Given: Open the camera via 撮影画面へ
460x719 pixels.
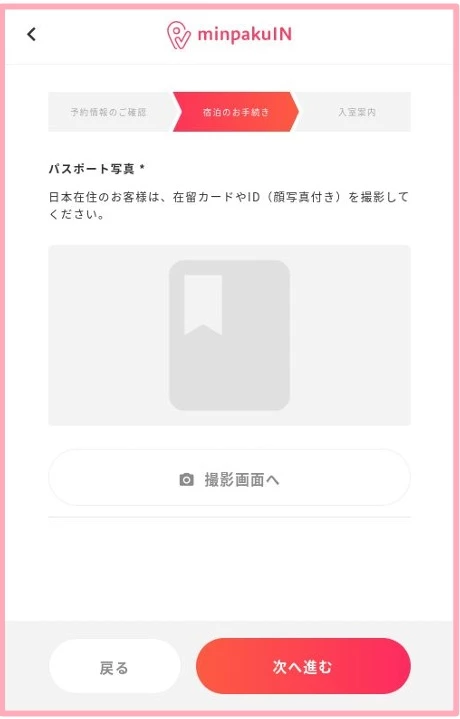Looking at the screenshot, I should tap(229, 478).
